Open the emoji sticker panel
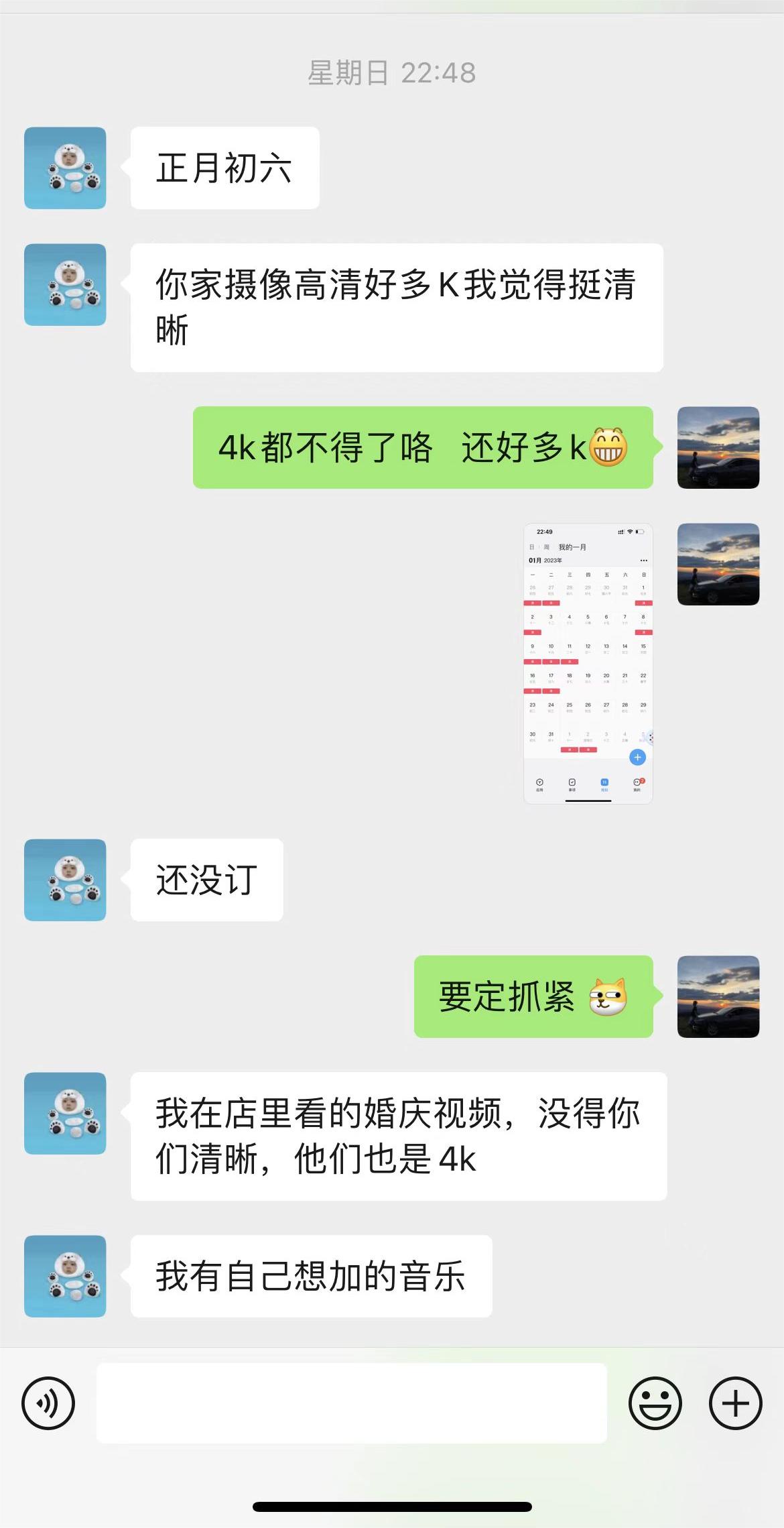 pyautogui.click(x=655, y=1403)
